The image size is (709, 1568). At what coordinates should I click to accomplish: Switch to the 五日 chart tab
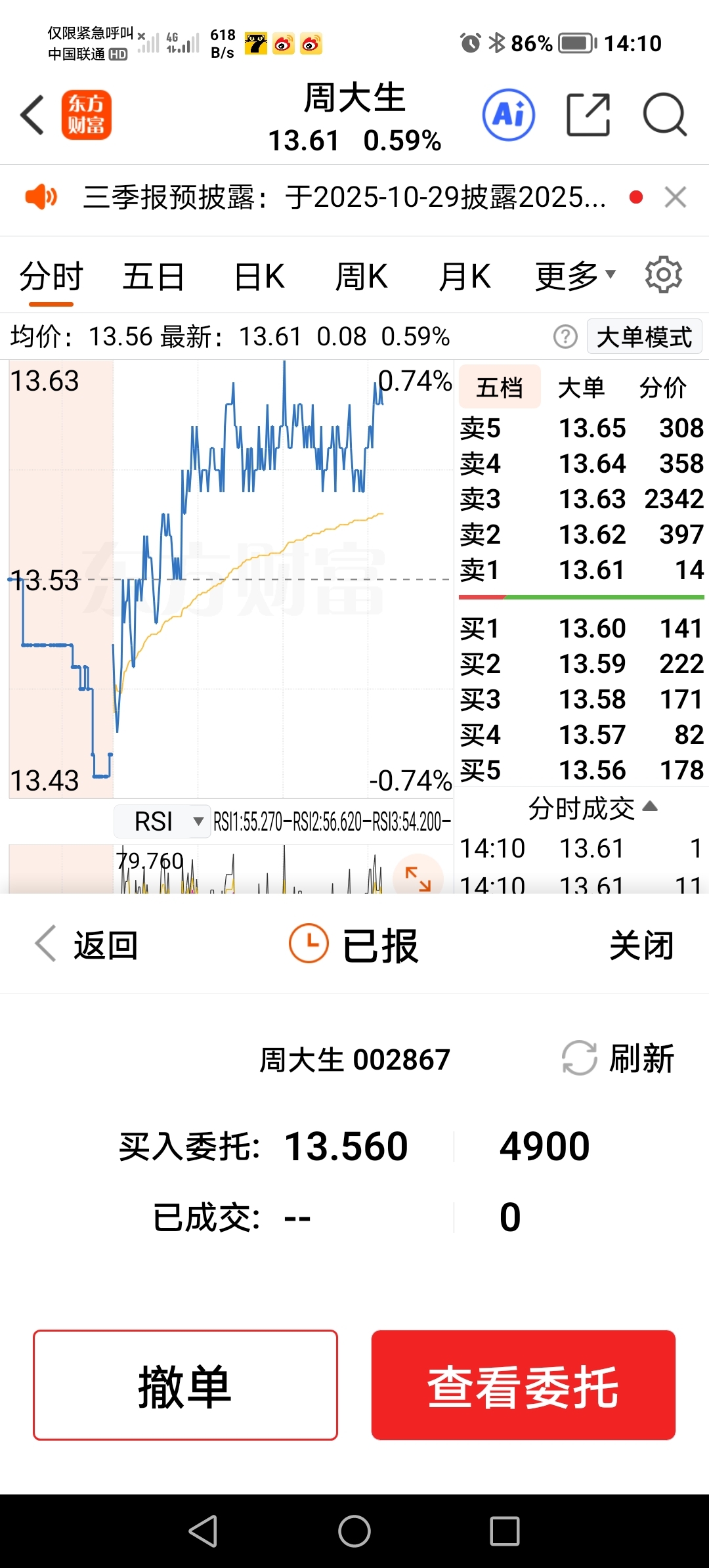tap(153, 276)
